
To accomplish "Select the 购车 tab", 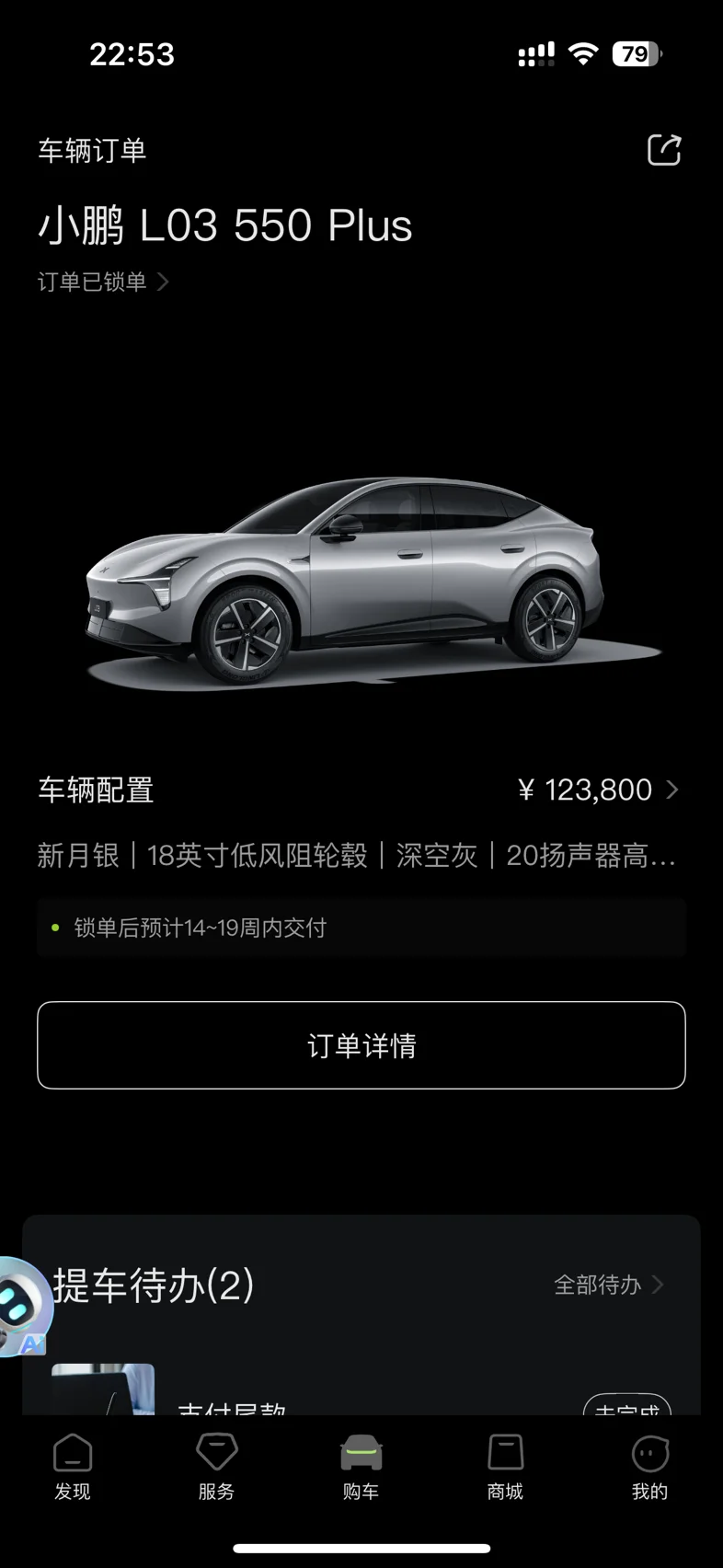I will 361,1467.
